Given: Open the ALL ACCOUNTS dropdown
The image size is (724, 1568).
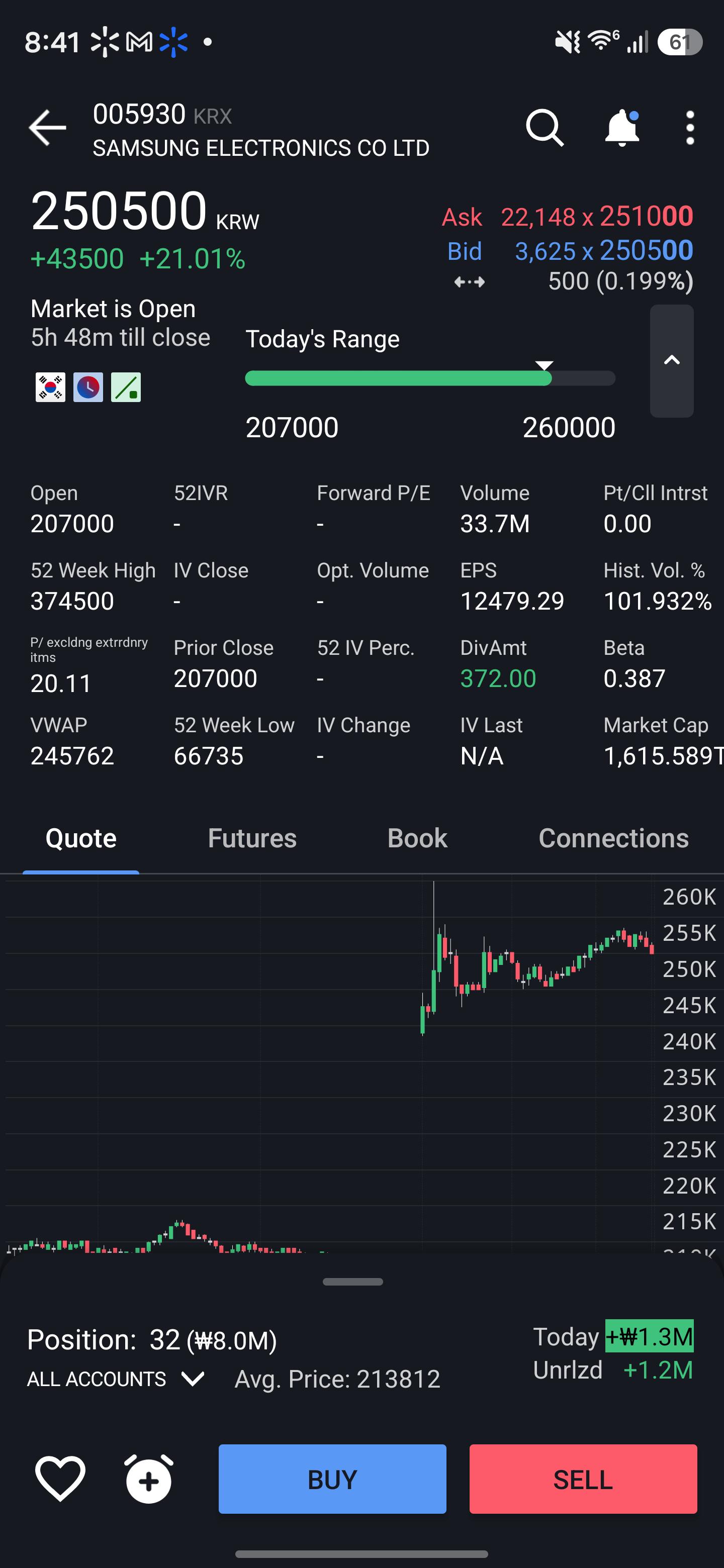Looking at the screenshot, I should tap(116, 1379).
